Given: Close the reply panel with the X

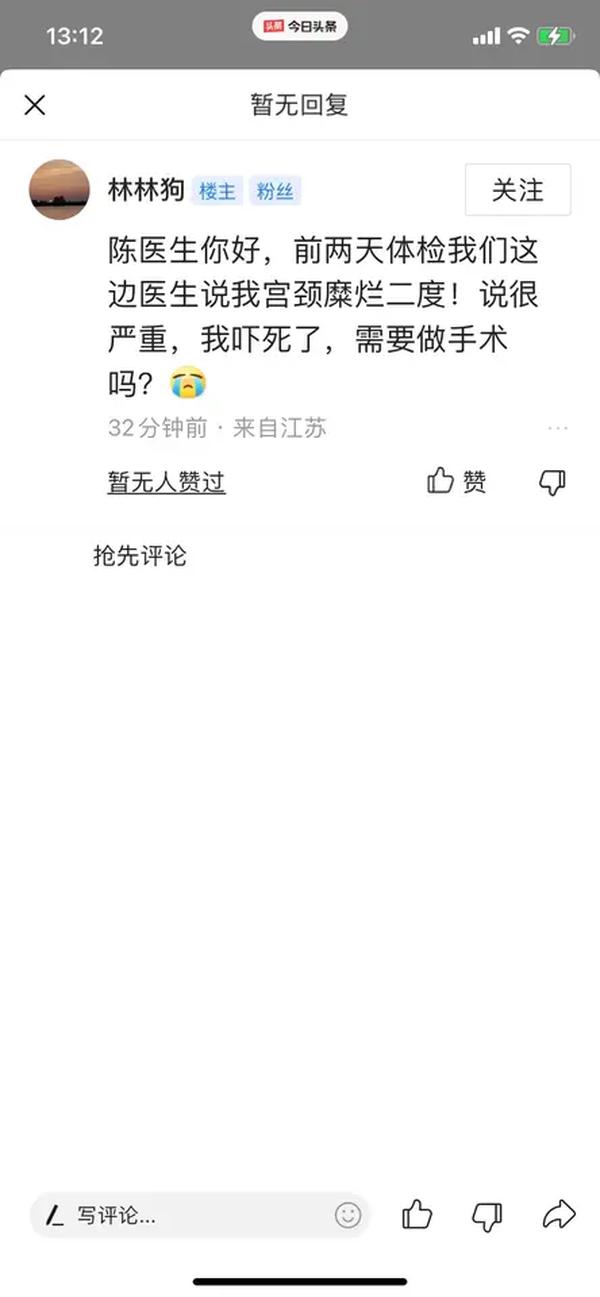Looking at the screenshot, I should [x=35, y=105].
